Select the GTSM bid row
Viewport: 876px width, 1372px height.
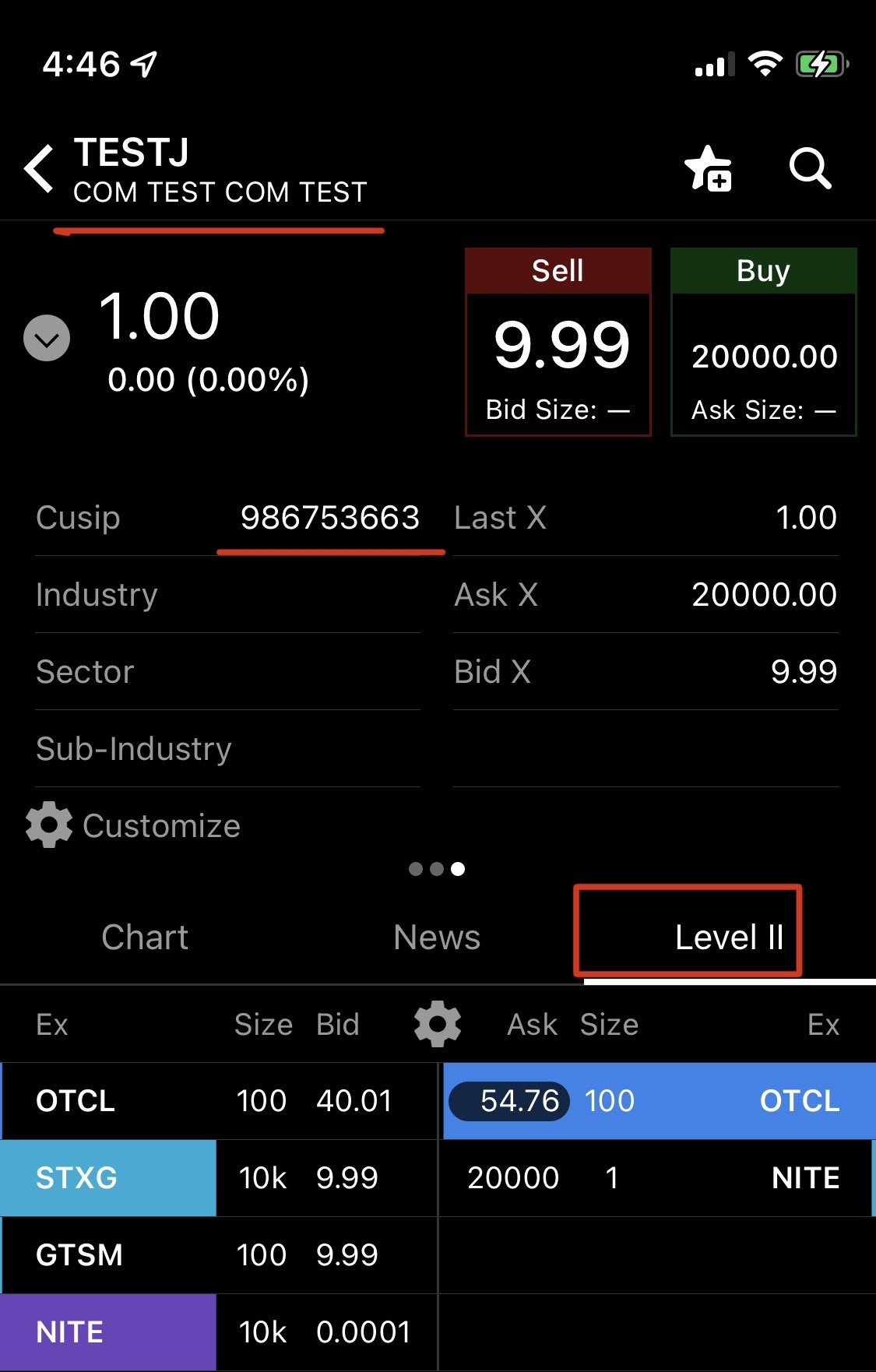[x=218, y=1255]
